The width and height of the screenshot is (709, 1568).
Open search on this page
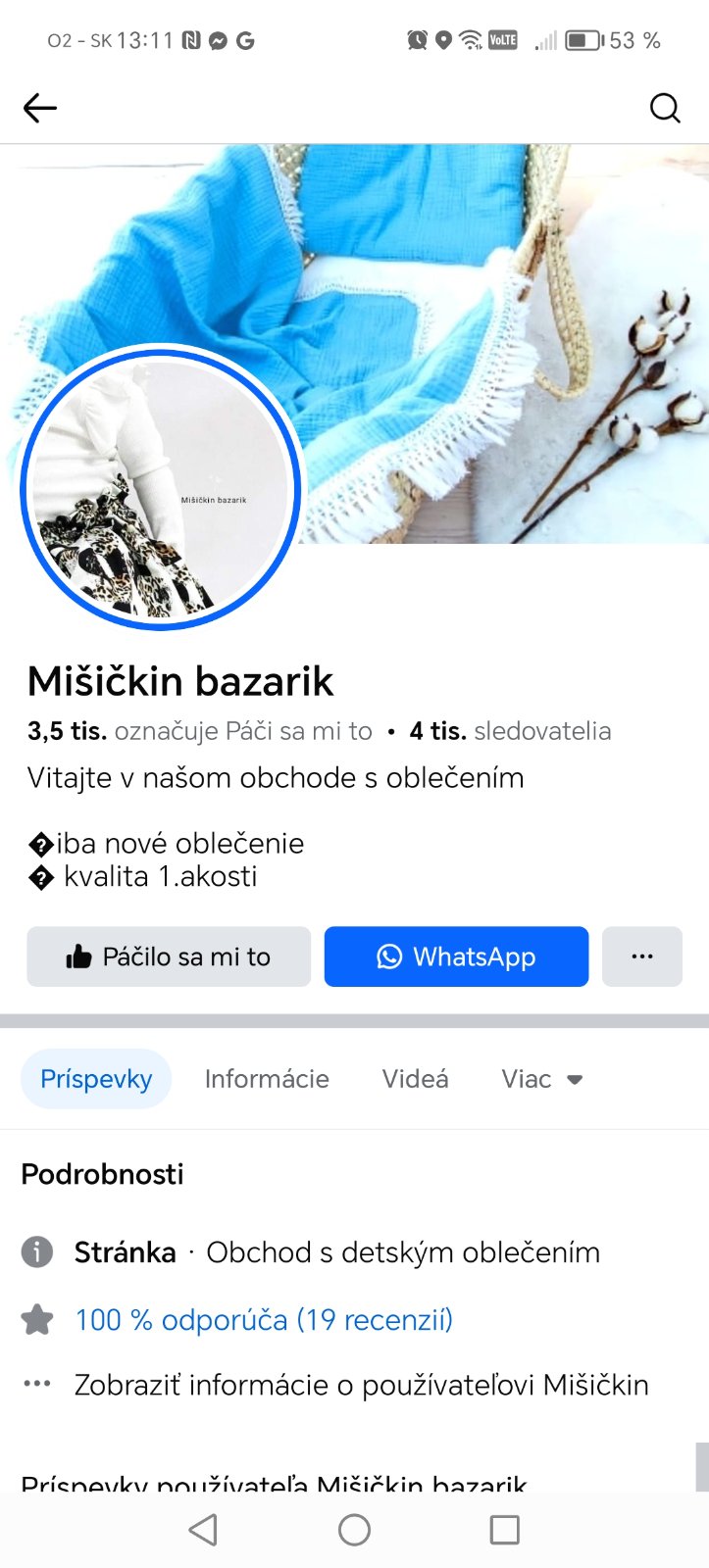tap(665, 108)
